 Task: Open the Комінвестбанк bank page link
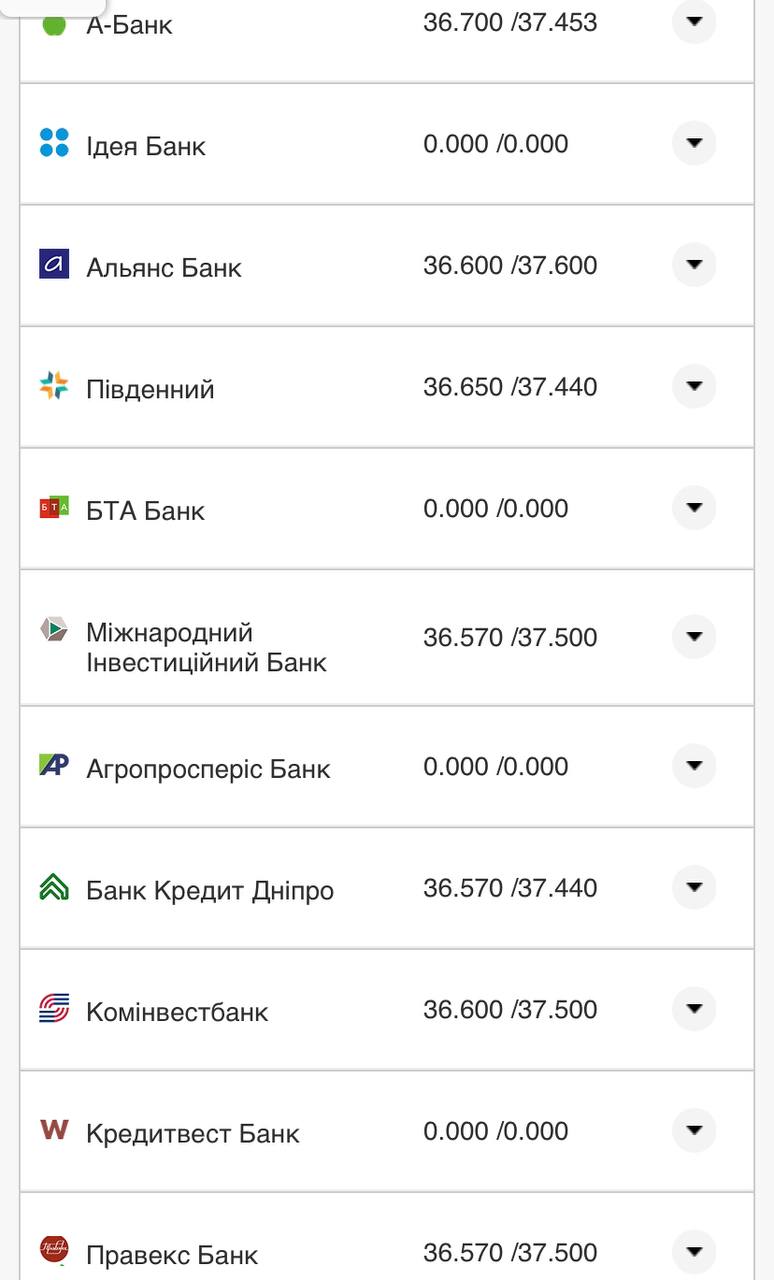point(179,1011)
